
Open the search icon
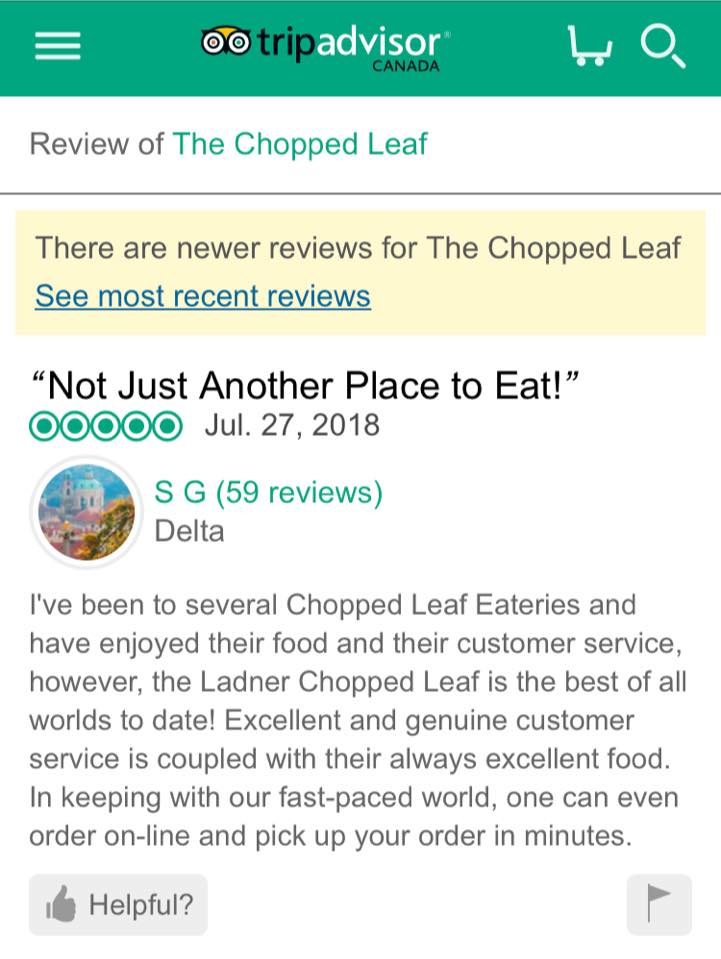[662, 46]
